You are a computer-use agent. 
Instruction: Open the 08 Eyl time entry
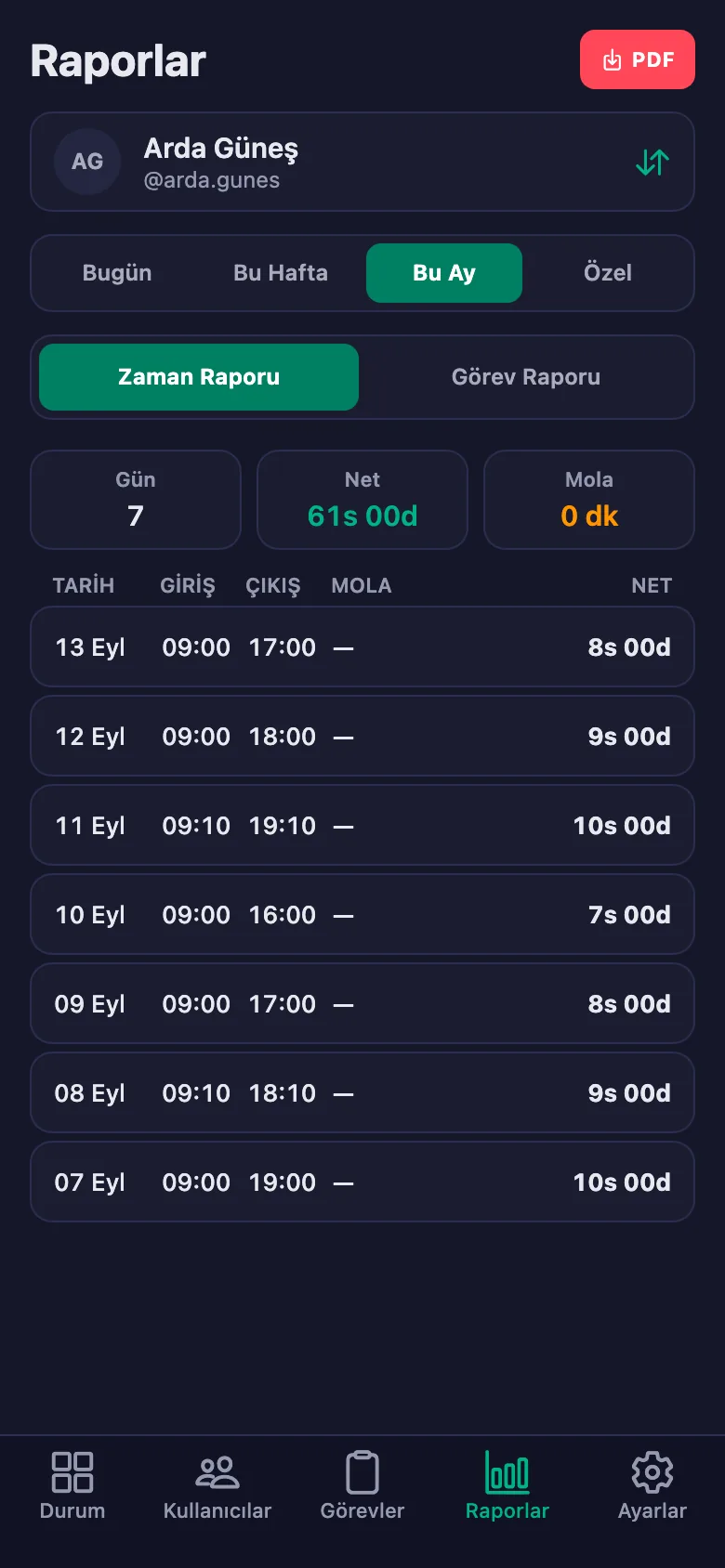point(362,1092)
